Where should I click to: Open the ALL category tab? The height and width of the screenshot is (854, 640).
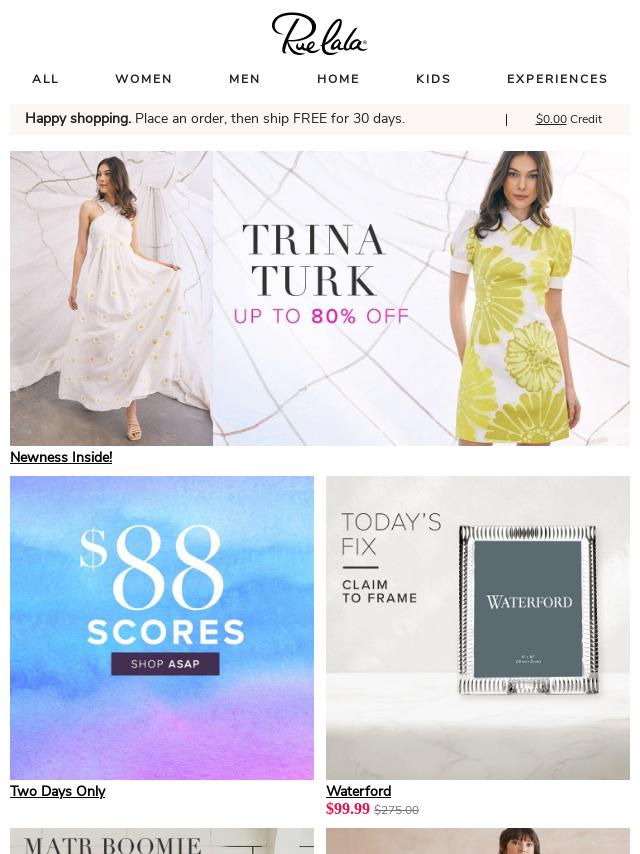tap(45, 79)
